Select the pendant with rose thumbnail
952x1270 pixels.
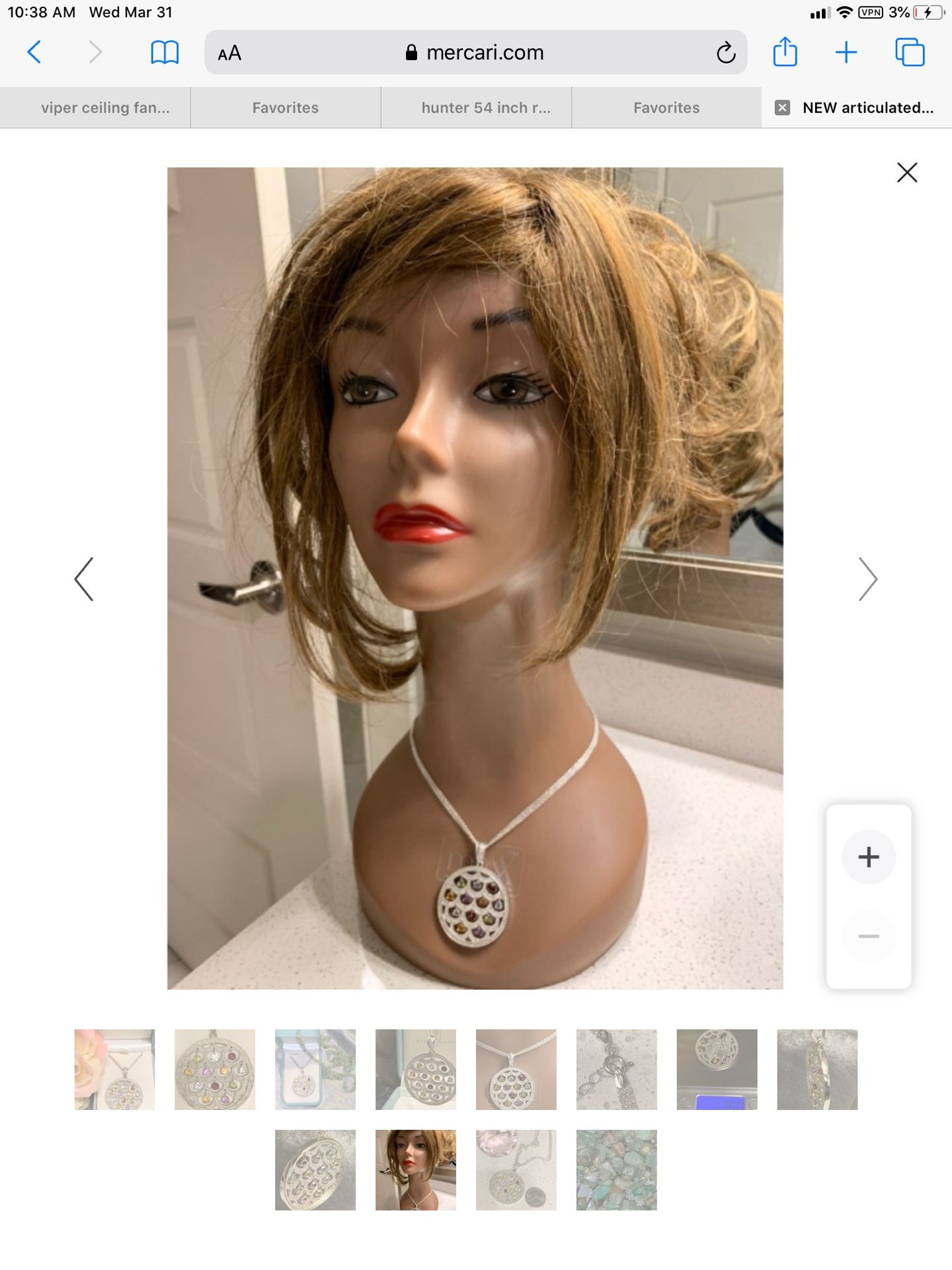tap(114, 1069)
